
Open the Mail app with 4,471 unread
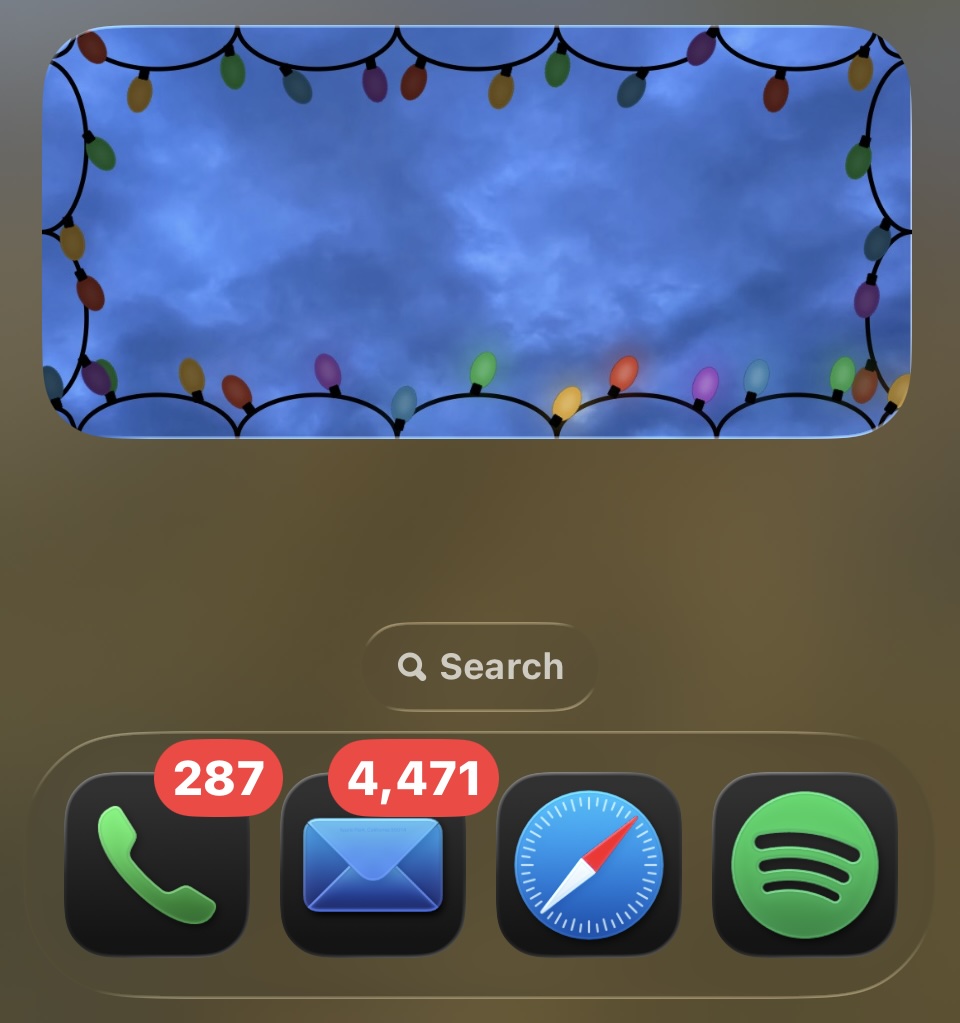(372, 865)
